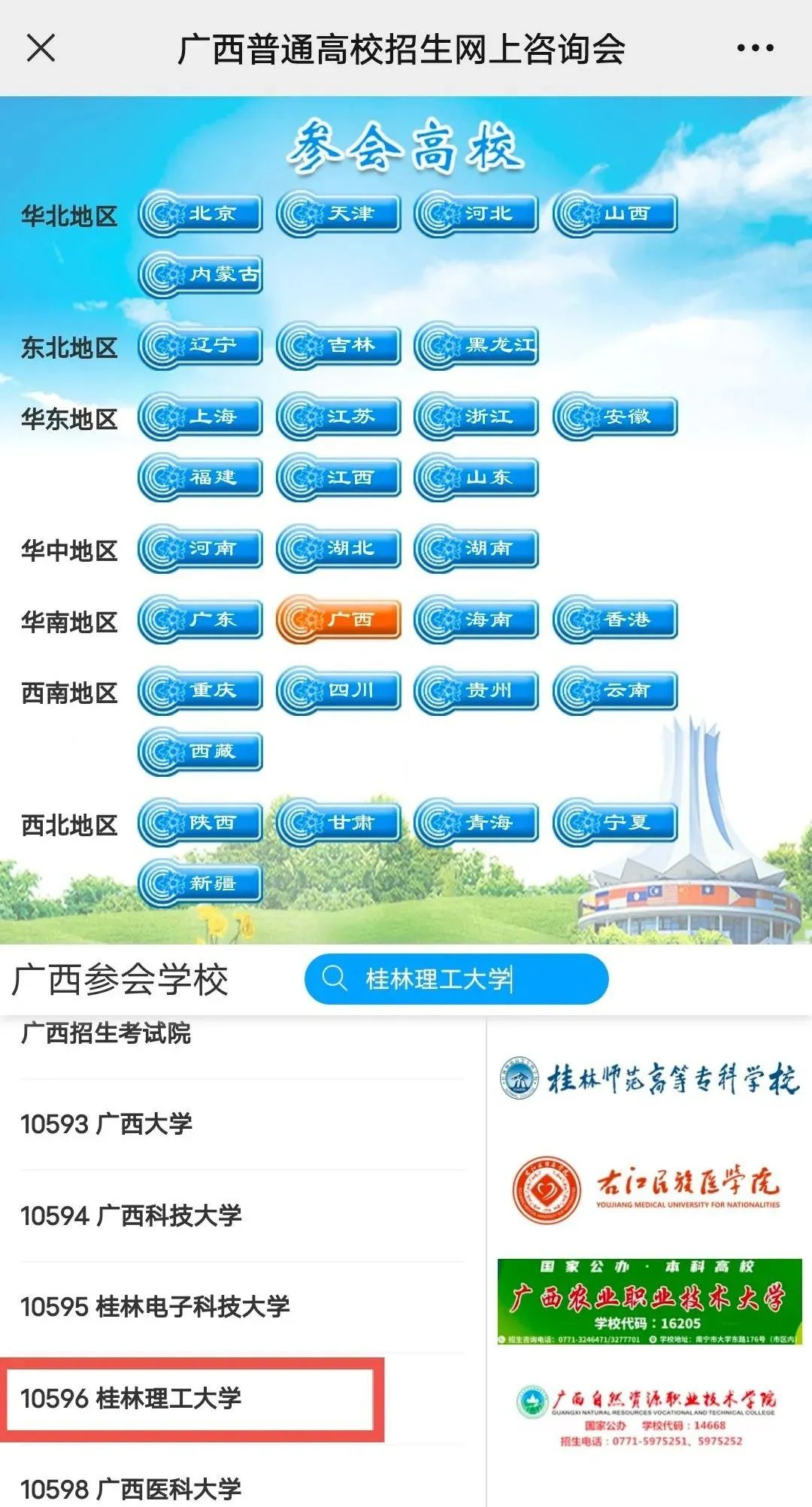
Task: Close the consultation webpage
Action: pos(41,49)
